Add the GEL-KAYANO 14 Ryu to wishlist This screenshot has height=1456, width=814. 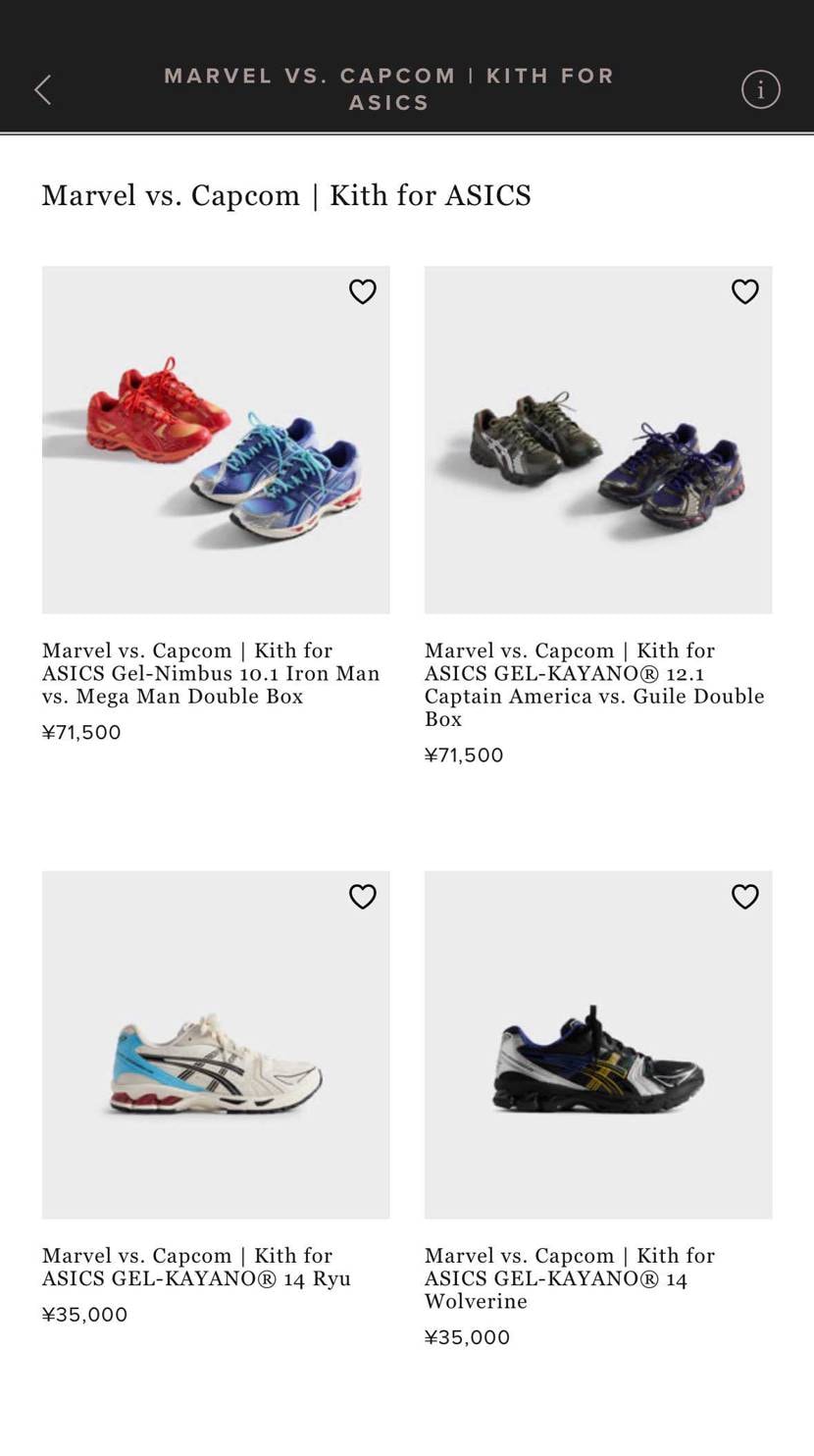click(x=363, y=896)
